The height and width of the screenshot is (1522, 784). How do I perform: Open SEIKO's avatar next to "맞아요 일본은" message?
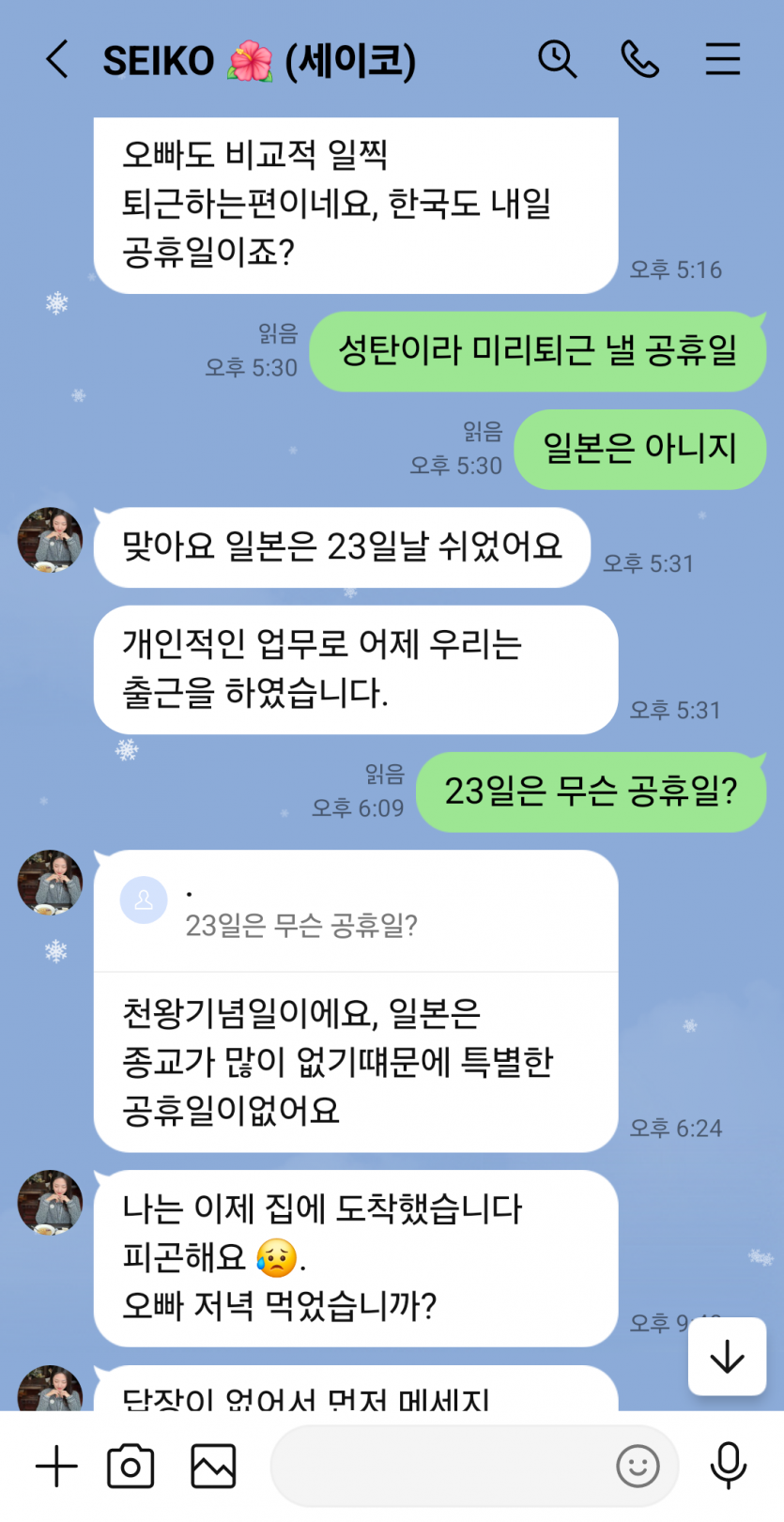[51, 540]
